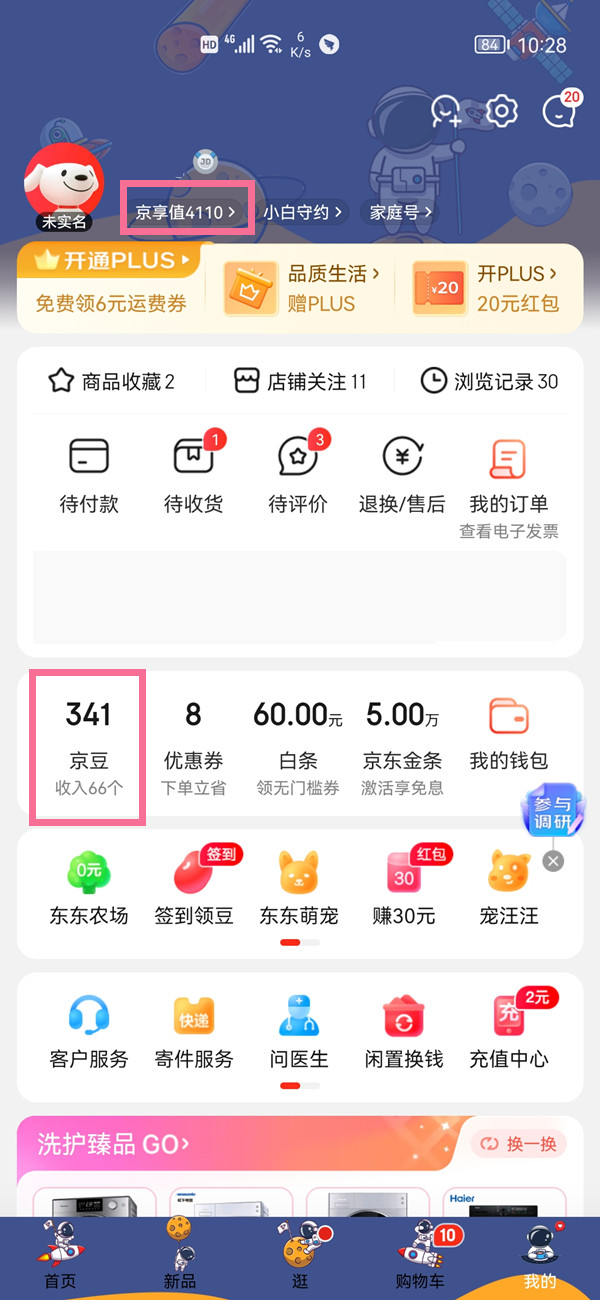
Task: Open the settings gear icon
Action: (x=502, y=111)
